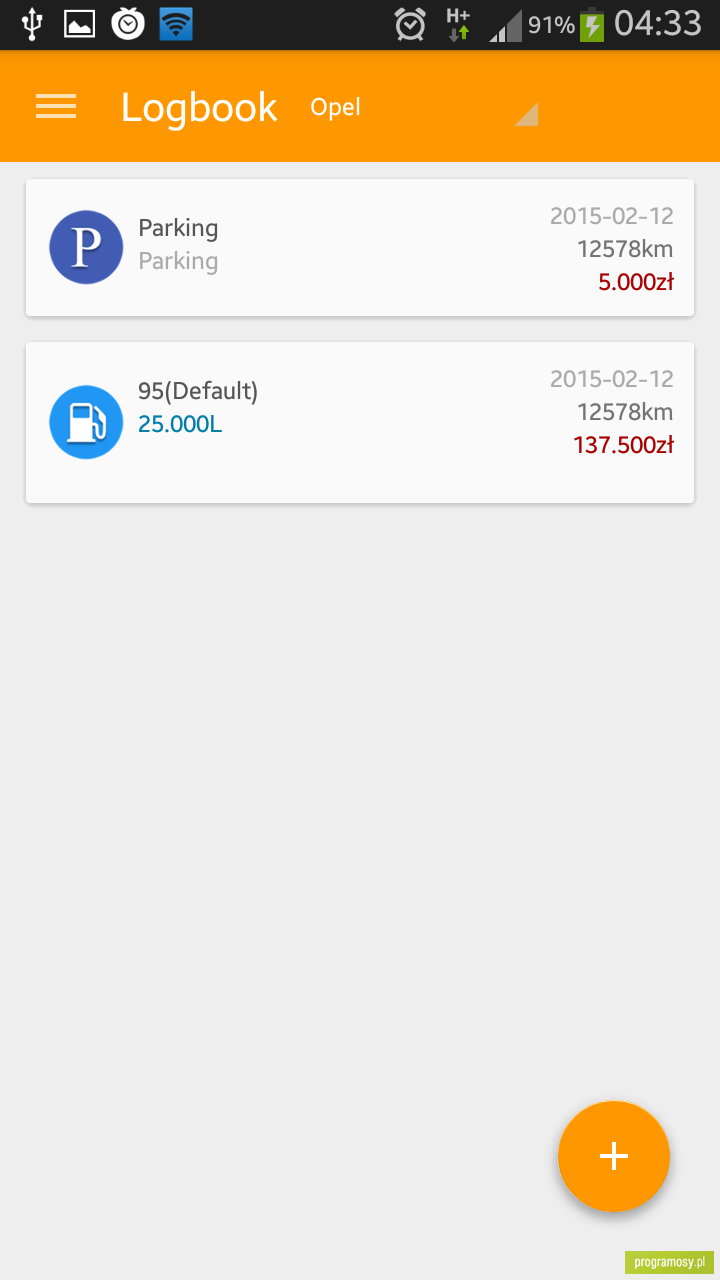Add a new logbook entry
The image size is (720, 1280).
pos(614,1156)
